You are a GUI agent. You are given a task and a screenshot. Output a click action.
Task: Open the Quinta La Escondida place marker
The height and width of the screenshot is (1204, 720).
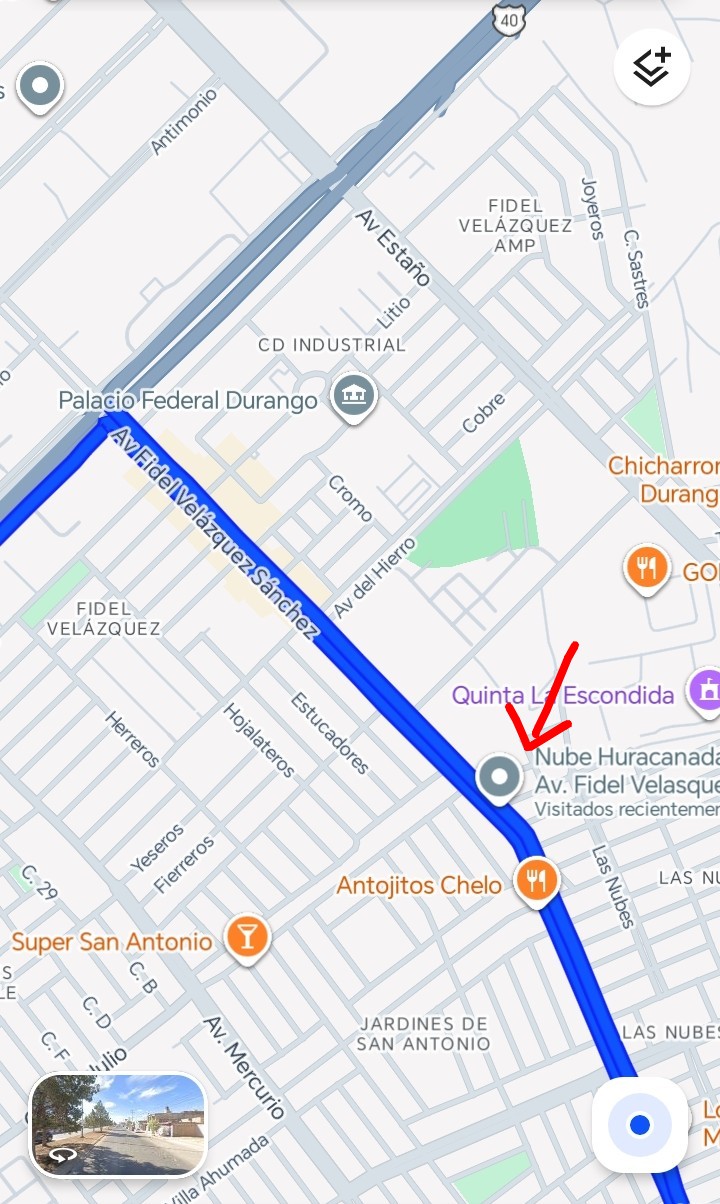706,691
